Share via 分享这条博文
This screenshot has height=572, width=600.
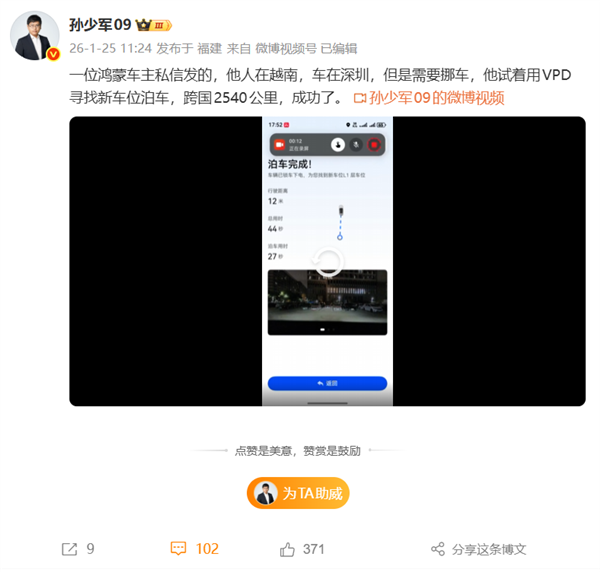pos(478,549)
